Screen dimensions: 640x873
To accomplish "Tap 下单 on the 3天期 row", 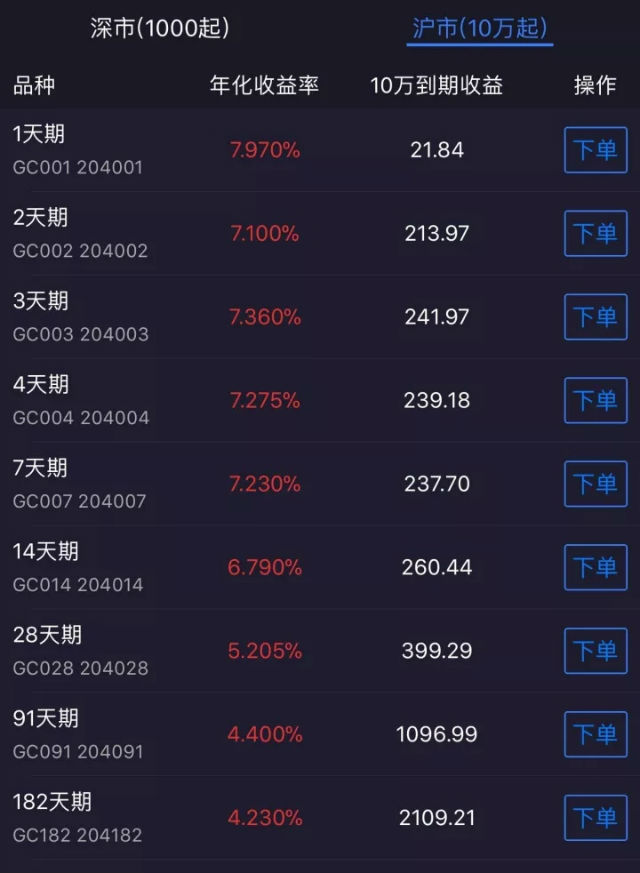I will click(595, 317).
